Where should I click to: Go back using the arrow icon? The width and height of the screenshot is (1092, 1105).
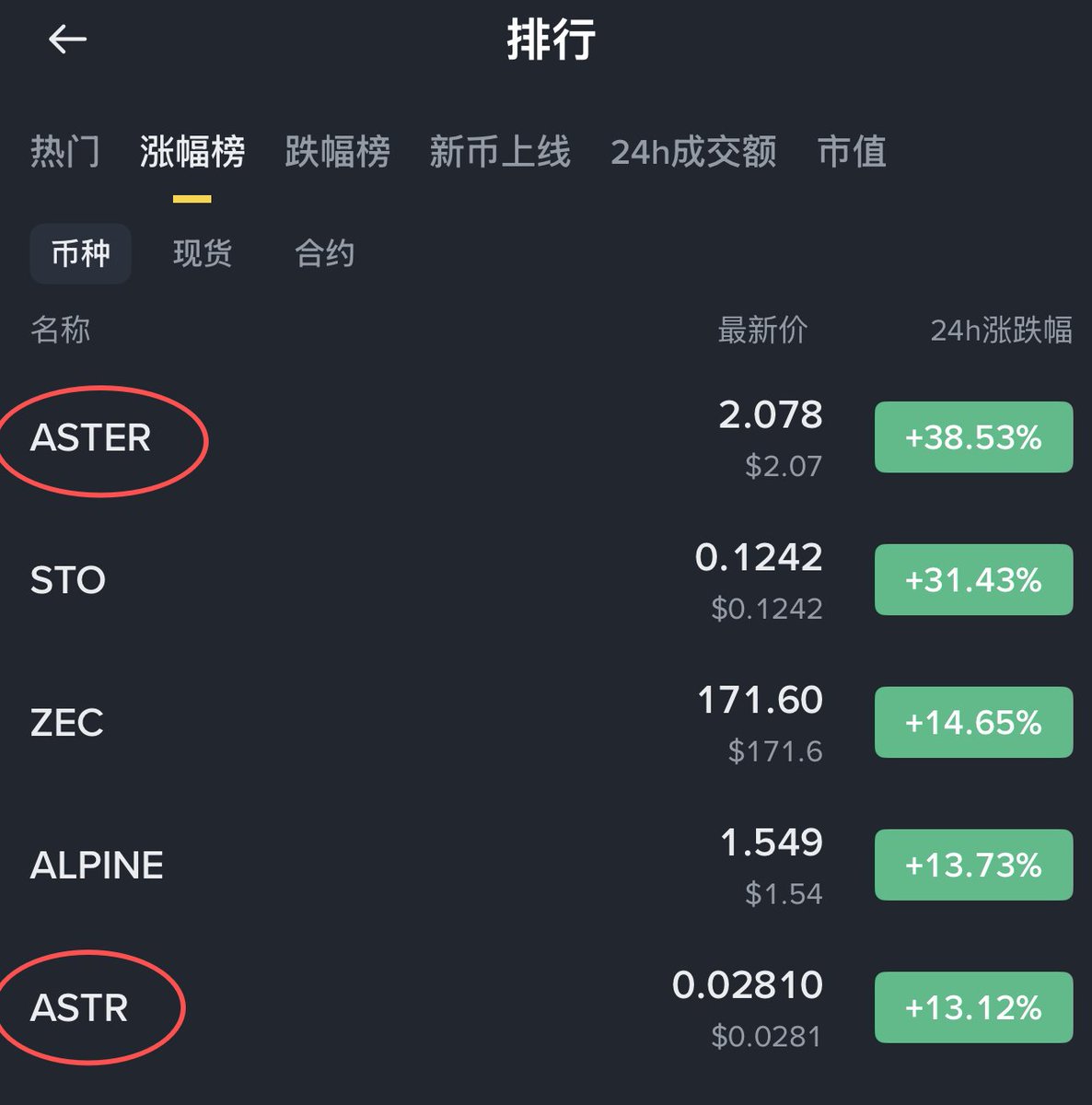pyautogui.click(x=67, y=40)
